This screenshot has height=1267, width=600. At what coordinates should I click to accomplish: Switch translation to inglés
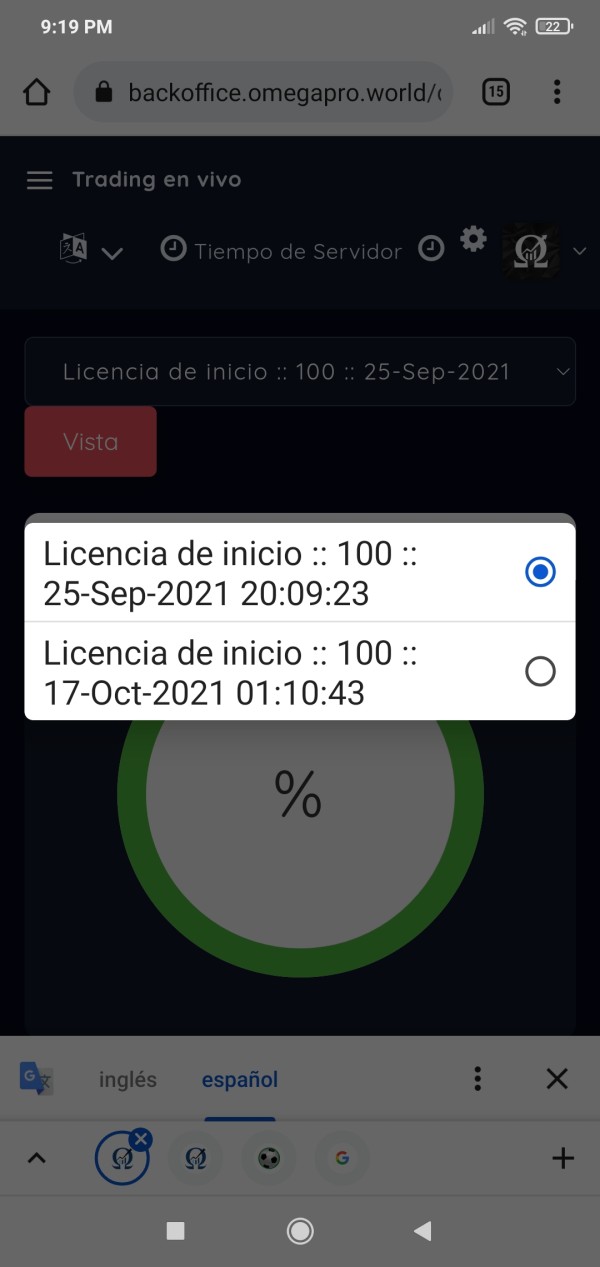point(128,1080)
